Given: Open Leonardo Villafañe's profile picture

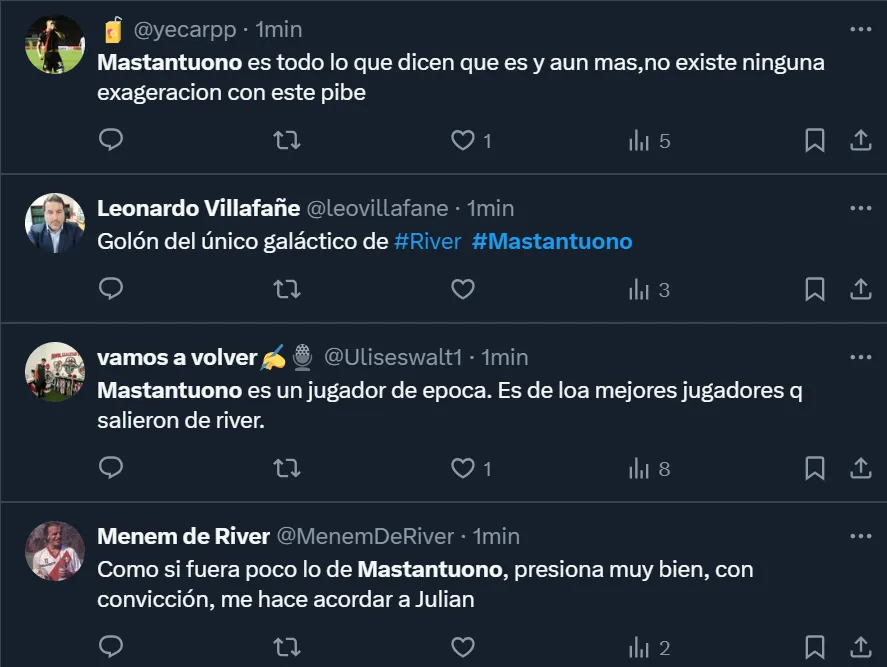Looking at the screenshot, I should coord(55,223).
